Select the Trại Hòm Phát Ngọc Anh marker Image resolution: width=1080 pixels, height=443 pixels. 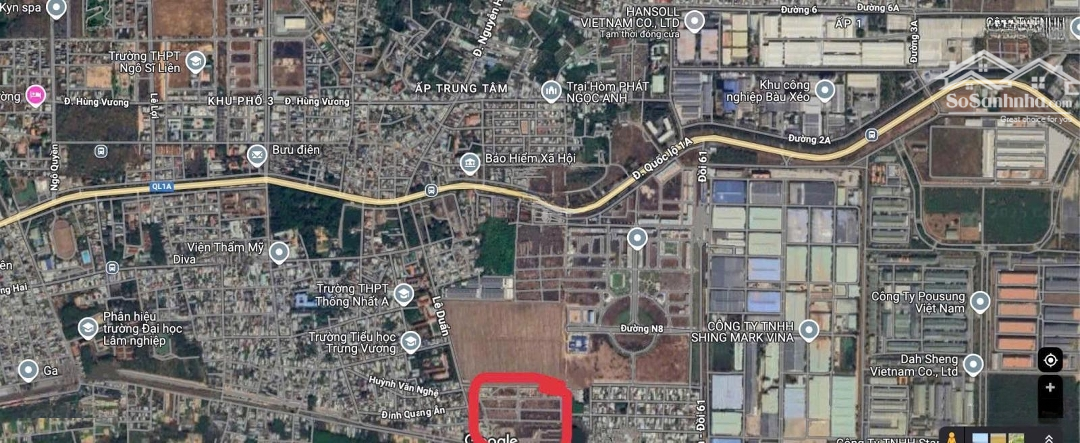pos(551,93)
